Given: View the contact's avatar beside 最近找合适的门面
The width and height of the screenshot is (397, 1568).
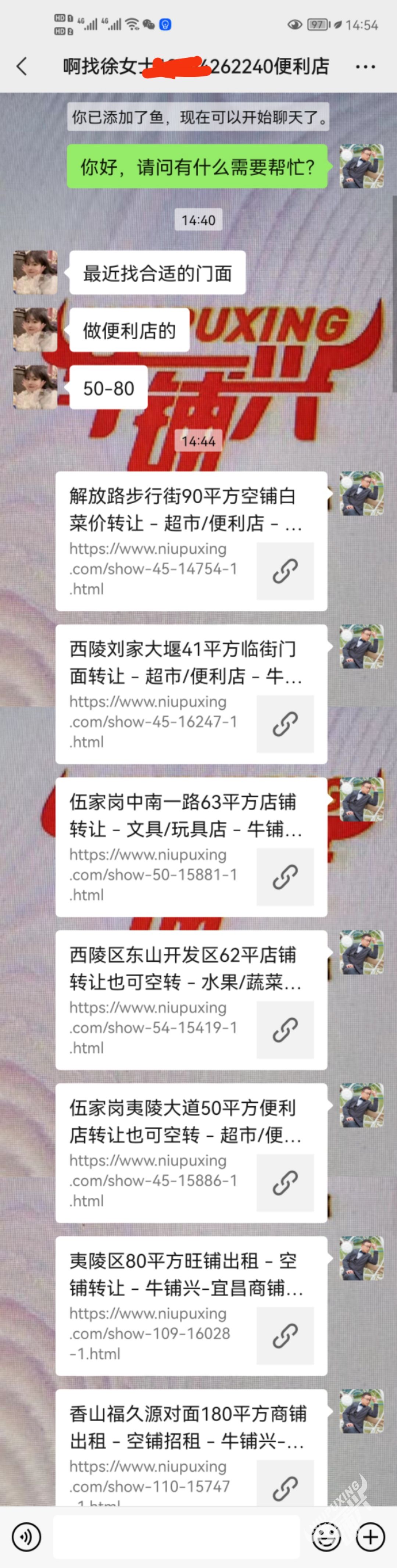Looking at the screenshot, I should pos(35,272).
